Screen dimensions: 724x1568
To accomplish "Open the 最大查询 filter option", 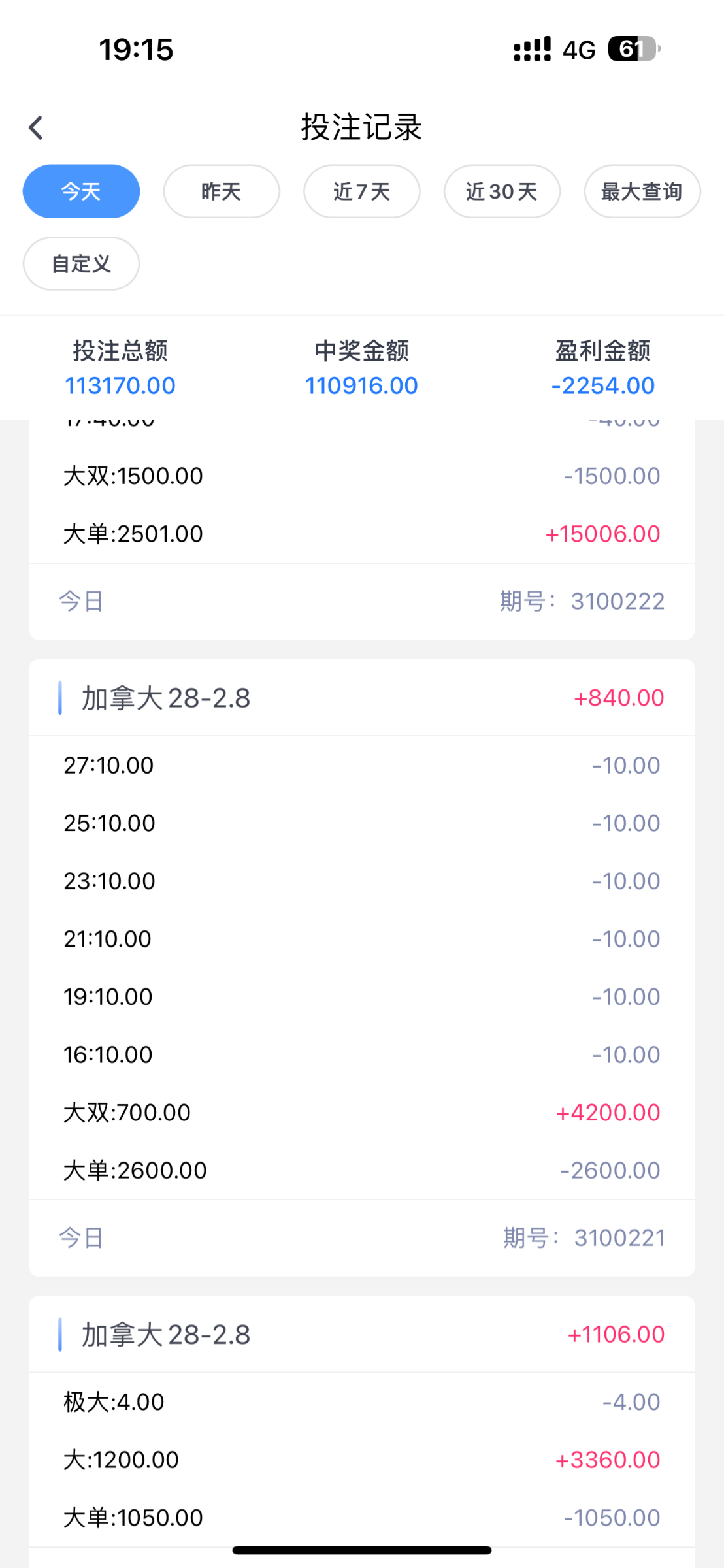I will [x=641, y=191].
